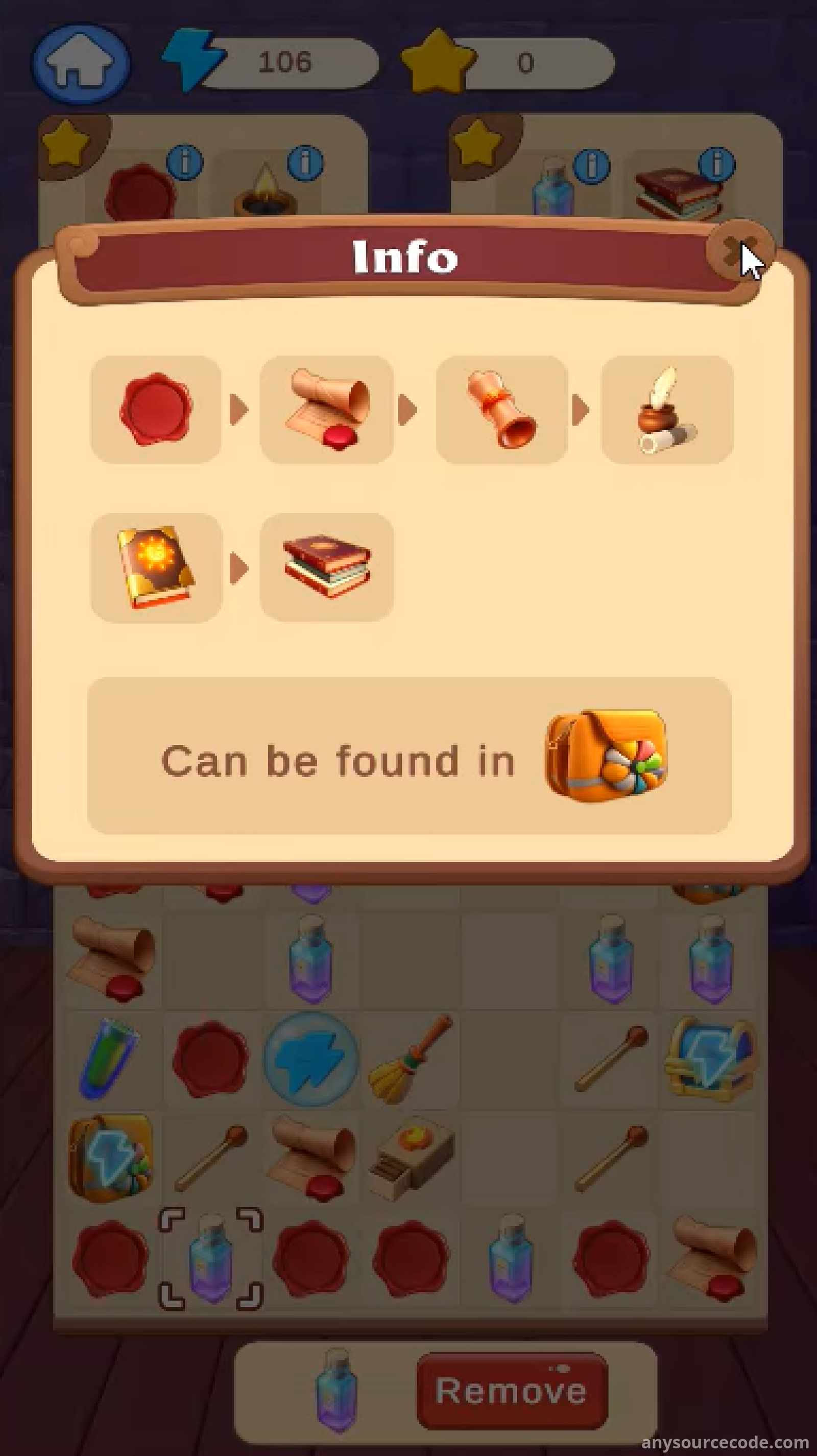
Task: Open info for the red wax seal order
Action: click(185, 163)
